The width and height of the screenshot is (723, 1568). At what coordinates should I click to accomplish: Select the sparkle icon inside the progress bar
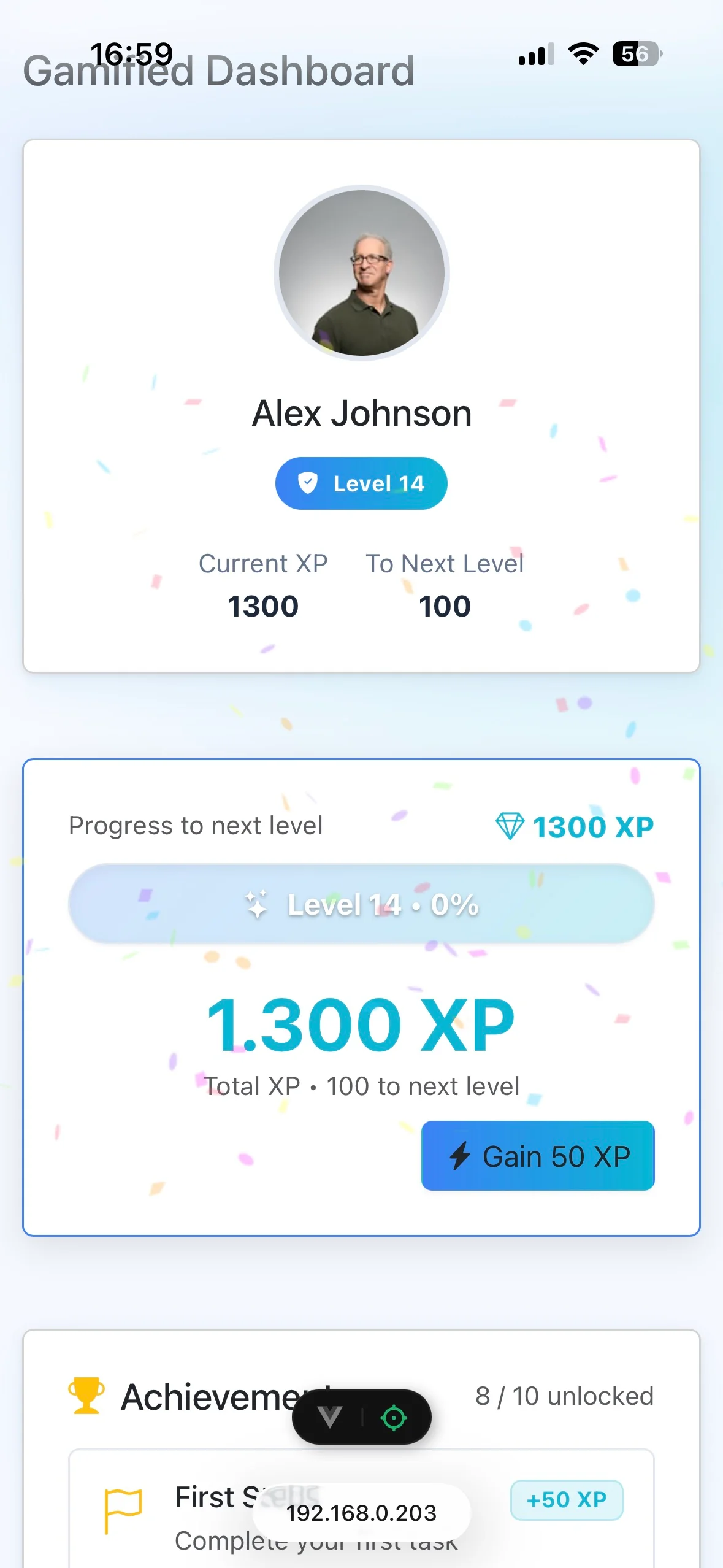[257, 903]
